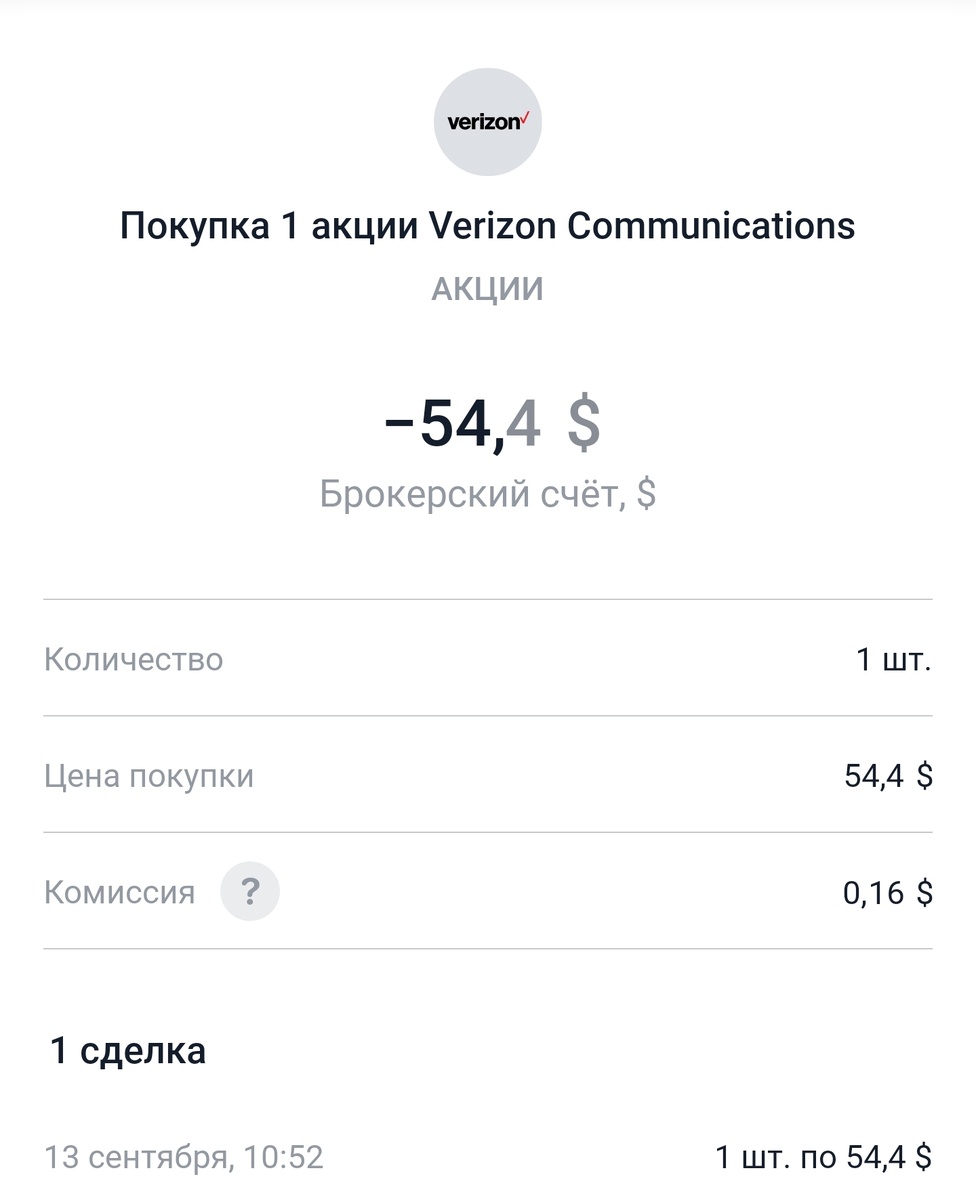
Task: Click the commission value 0,16 $
Action: tap(887, 892)
